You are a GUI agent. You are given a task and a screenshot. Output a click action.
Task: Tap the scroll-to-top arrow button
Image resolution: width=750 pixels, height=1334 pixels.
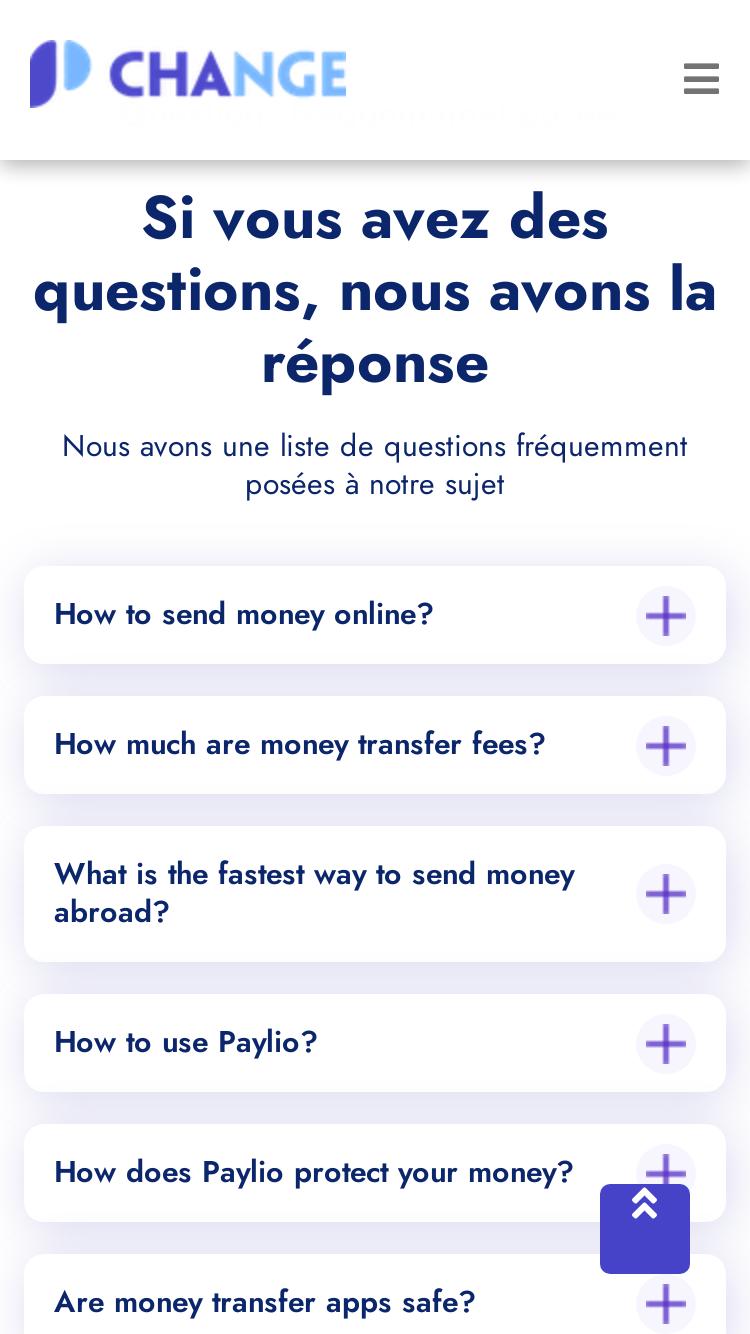point(645,1228)
